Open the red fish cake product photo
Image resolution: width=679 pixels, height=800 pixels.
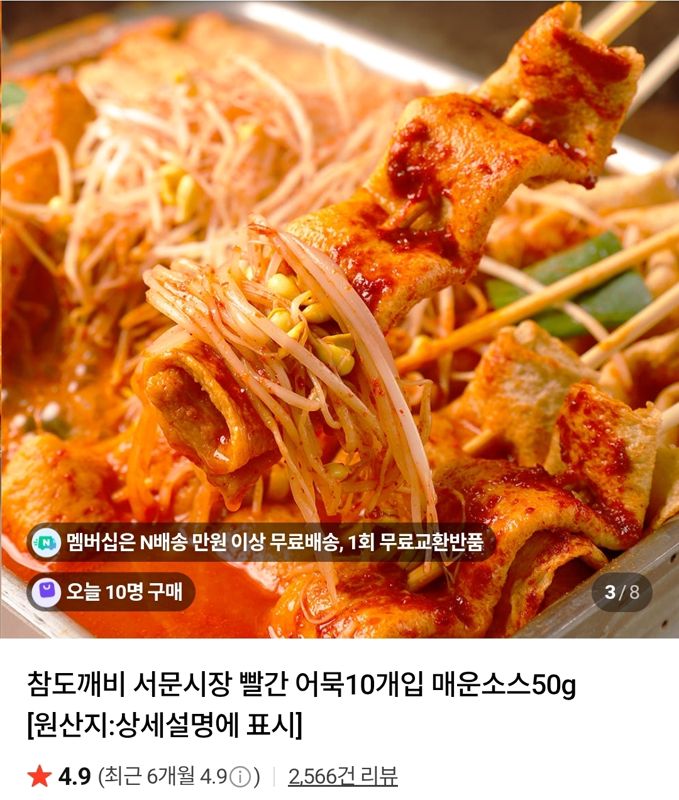pyautogui.click(x=339, y=319)
